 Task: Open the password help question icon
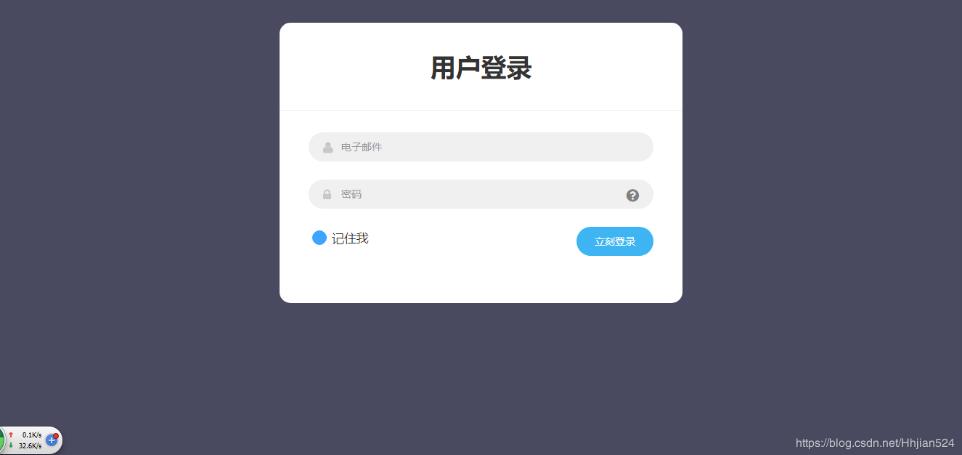pos(632,195)
